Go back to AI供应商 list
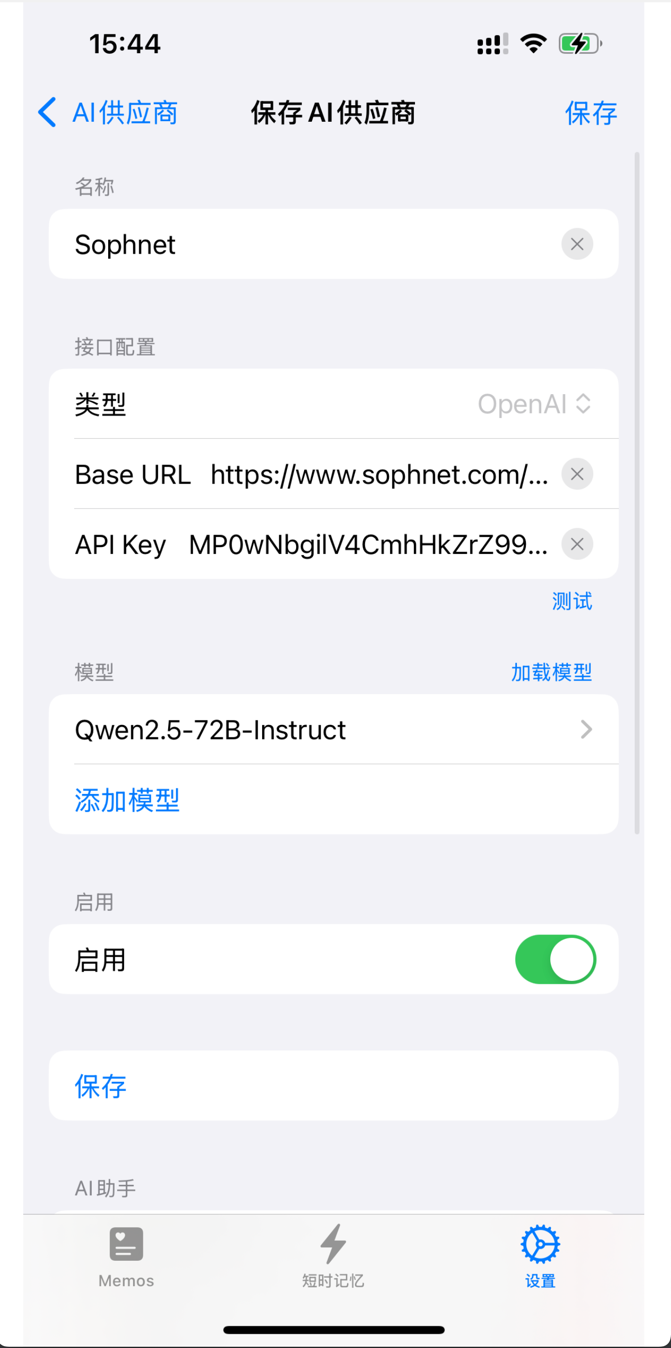This screenshot has width=671, height=1348. pos(108,113)
